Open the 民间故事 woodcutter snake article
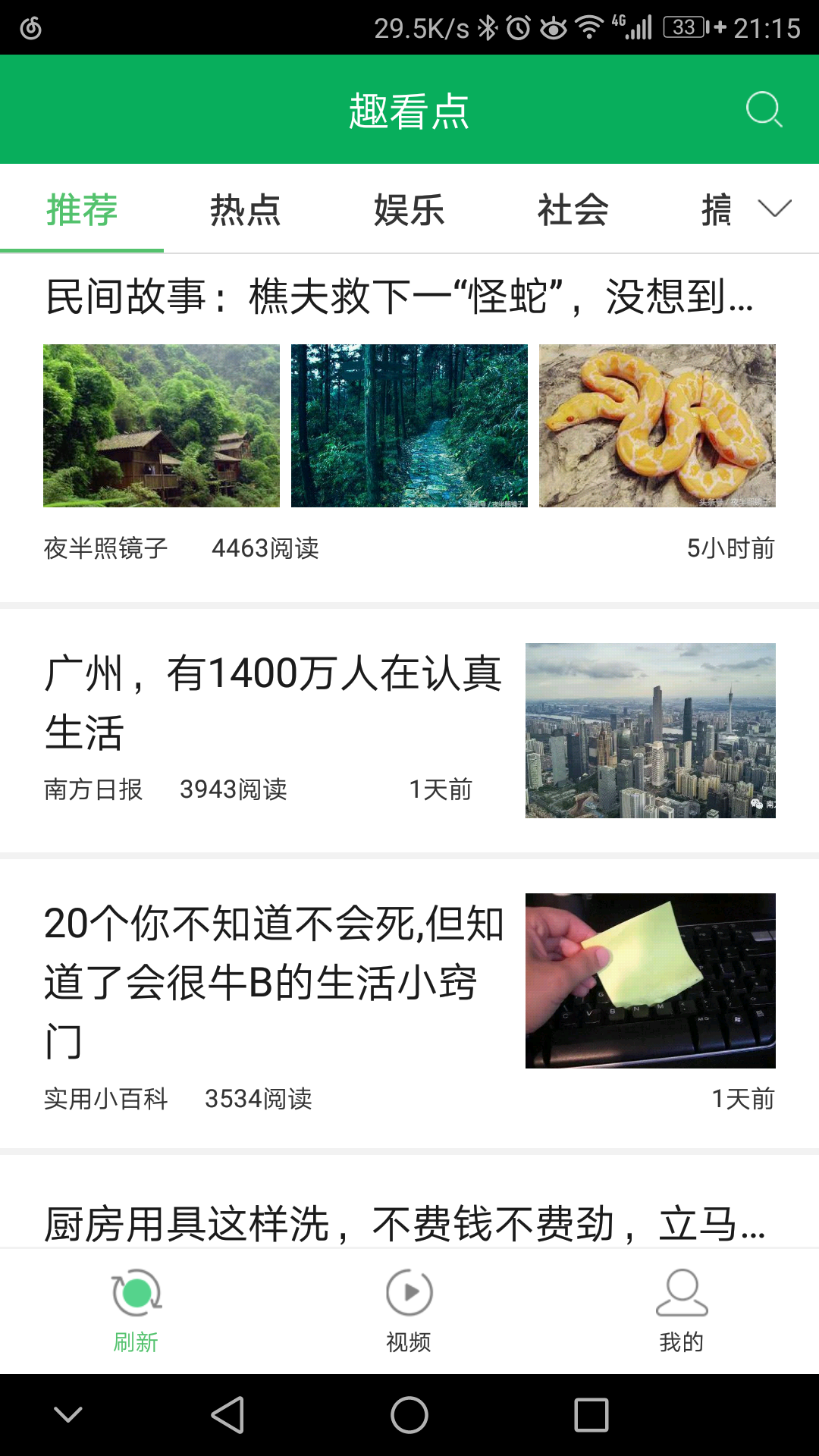Image resolution: width=819 pixels, height=1456 pixels. point(400,296)
